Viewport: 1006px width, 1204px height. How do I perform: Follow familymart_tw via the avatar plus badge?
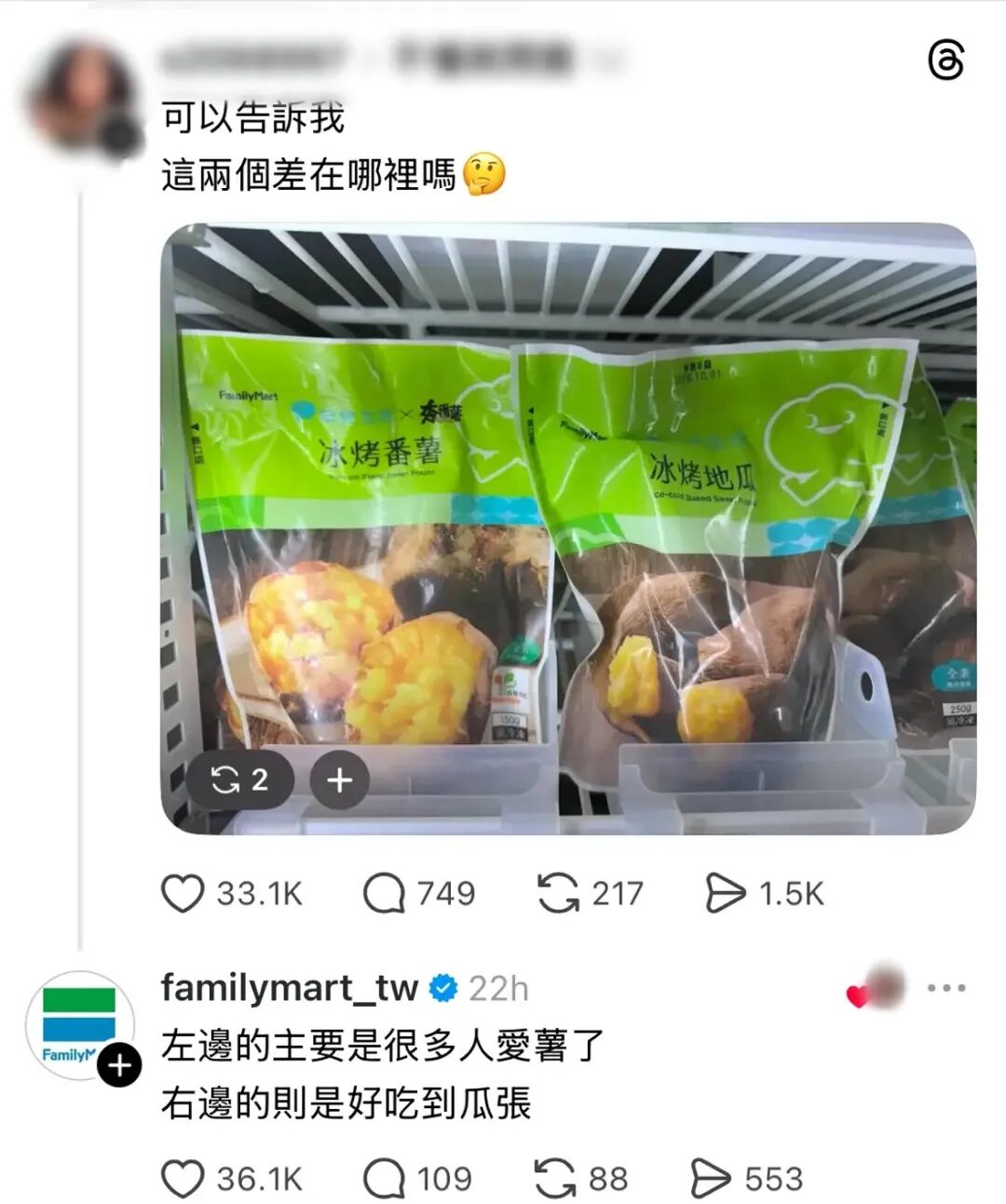tap(119, 1065)
